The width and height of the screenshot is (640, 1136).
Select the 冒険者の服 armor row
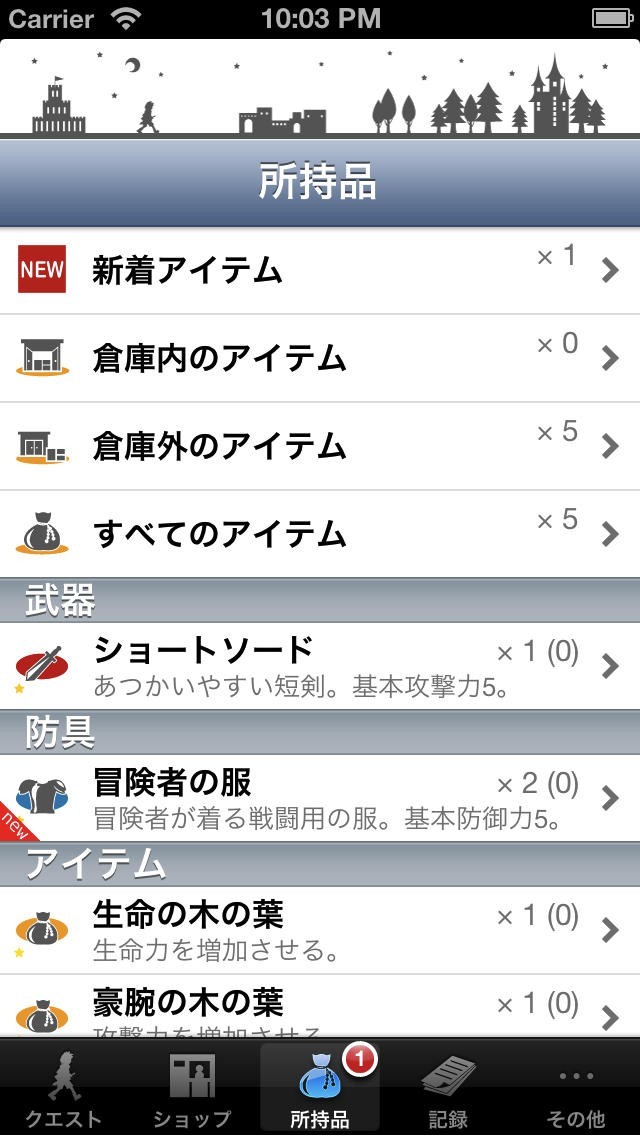point(320,797)
